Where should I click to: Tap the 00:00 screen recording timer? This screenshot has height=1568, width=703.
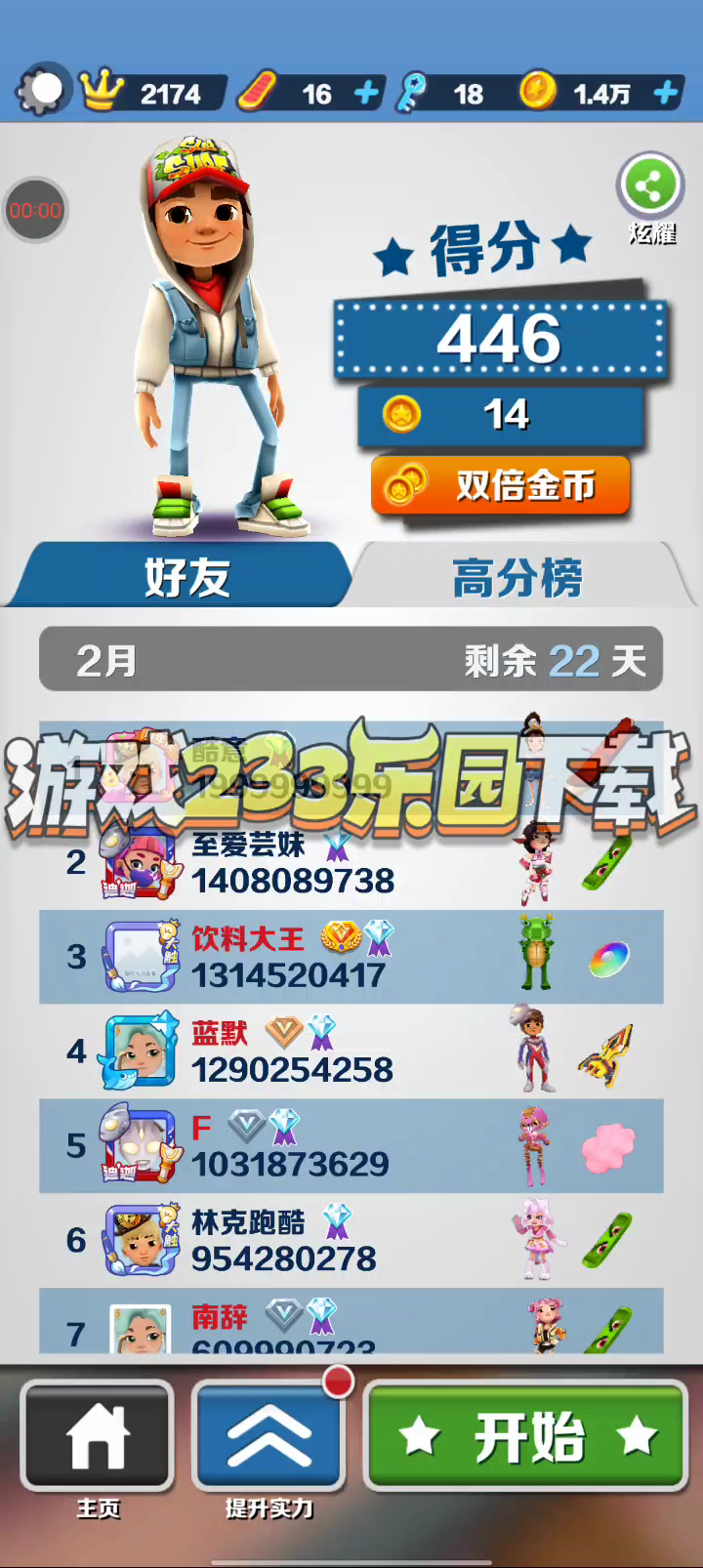[35, 210]
